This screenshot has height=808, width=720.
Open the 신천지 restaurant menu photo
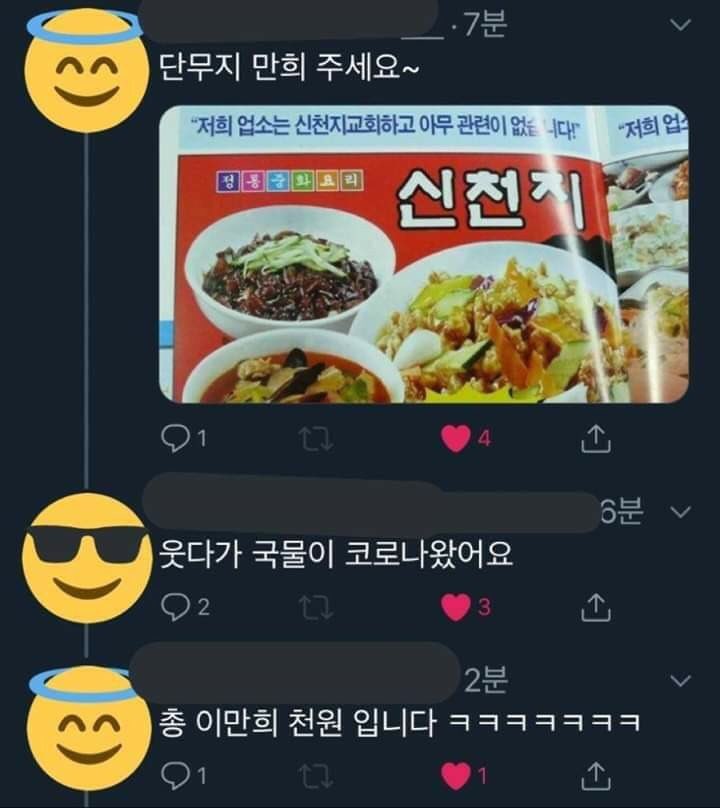click(424, 254)
